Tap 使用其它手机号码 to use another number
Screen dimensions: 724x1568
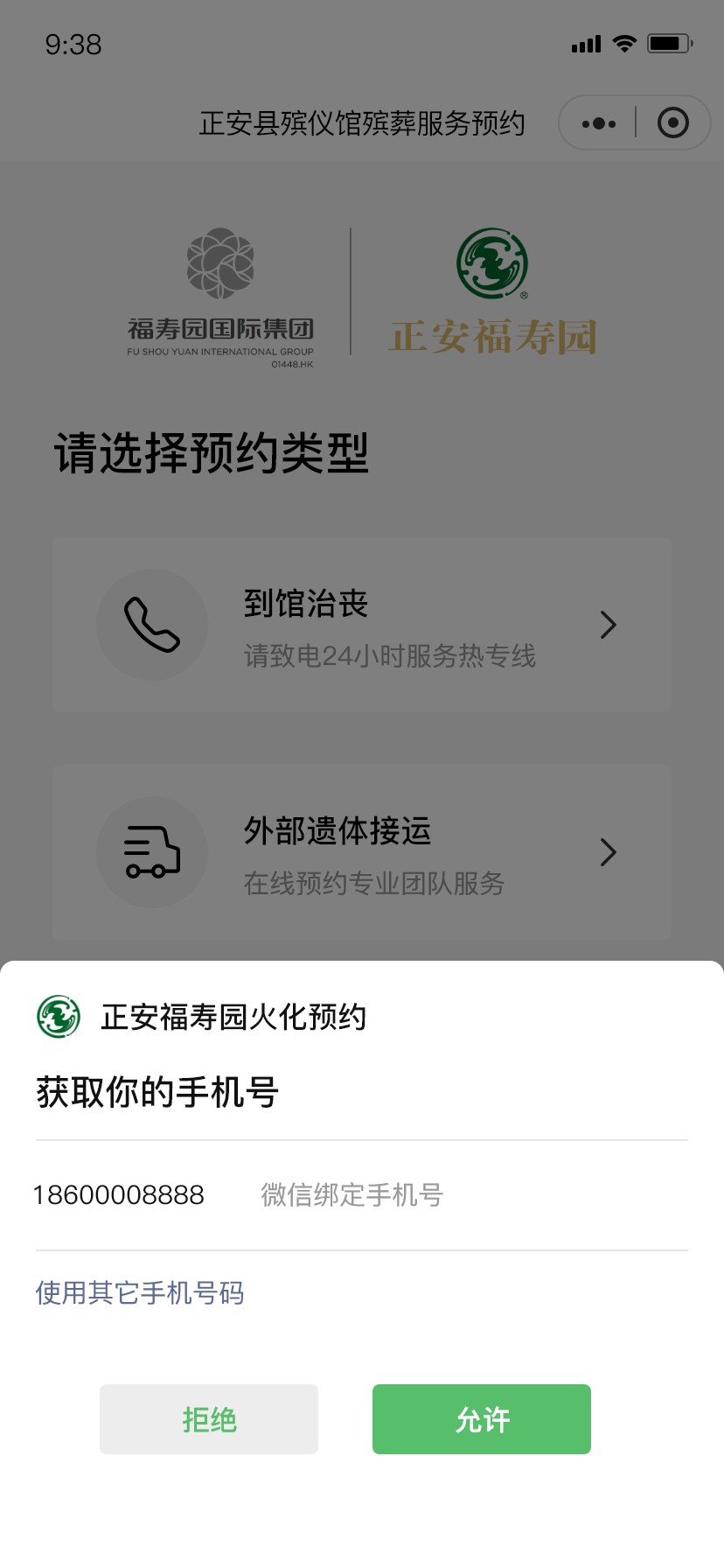140,1292
